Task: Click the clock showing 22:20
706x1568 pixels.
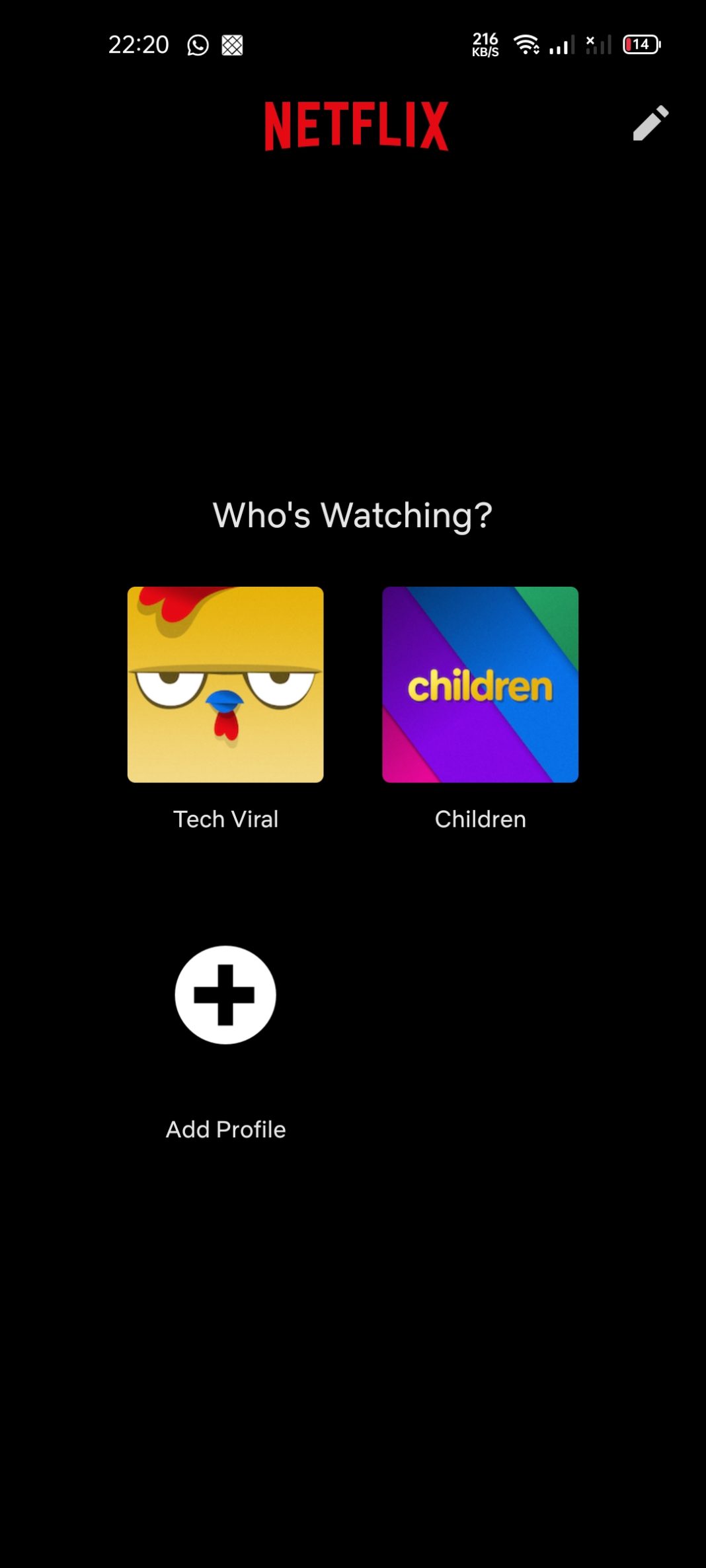Action: 139,45
